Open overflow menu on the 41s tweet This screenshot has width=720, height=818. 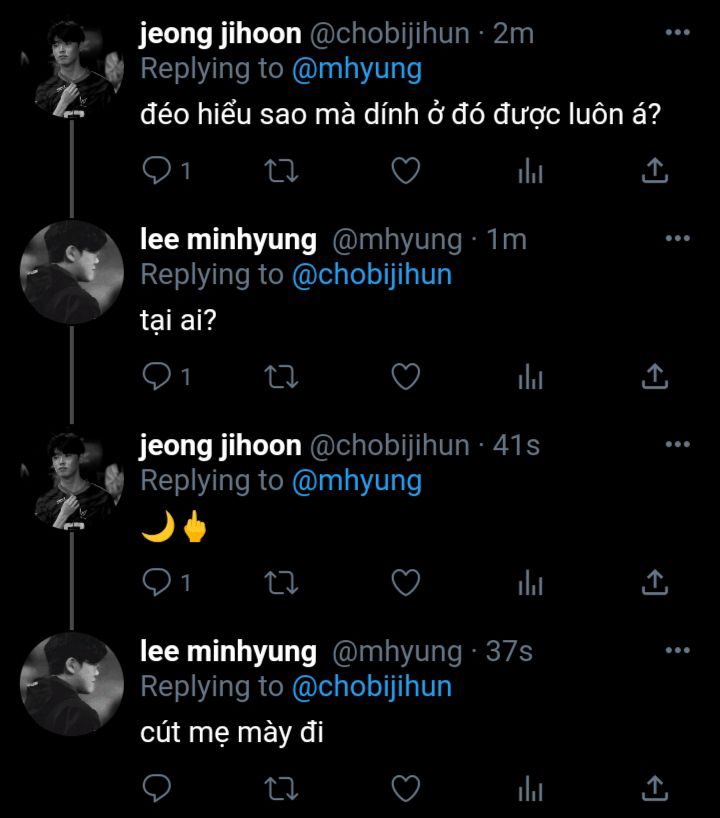coord(677,444)
